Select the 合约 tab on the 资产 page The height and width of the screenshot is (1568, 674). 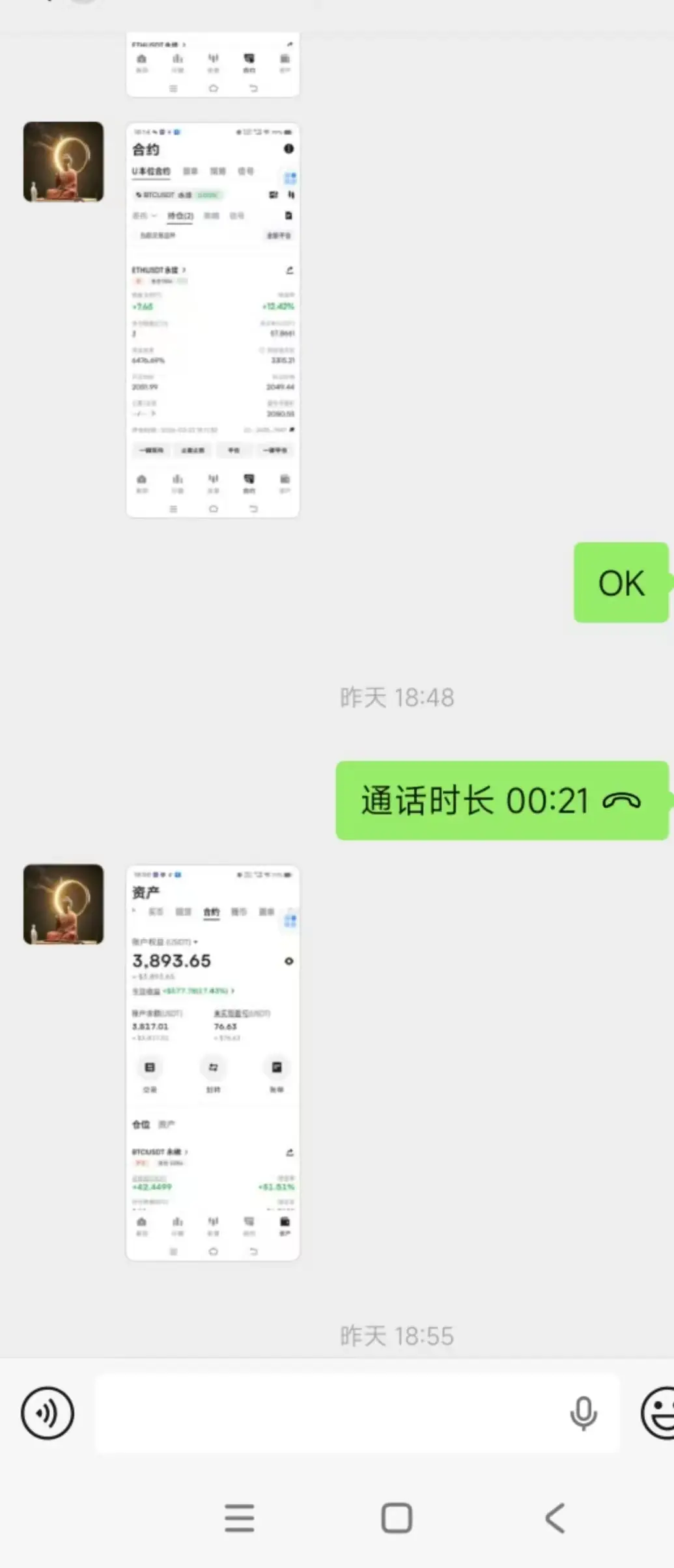tap(211, 912)
